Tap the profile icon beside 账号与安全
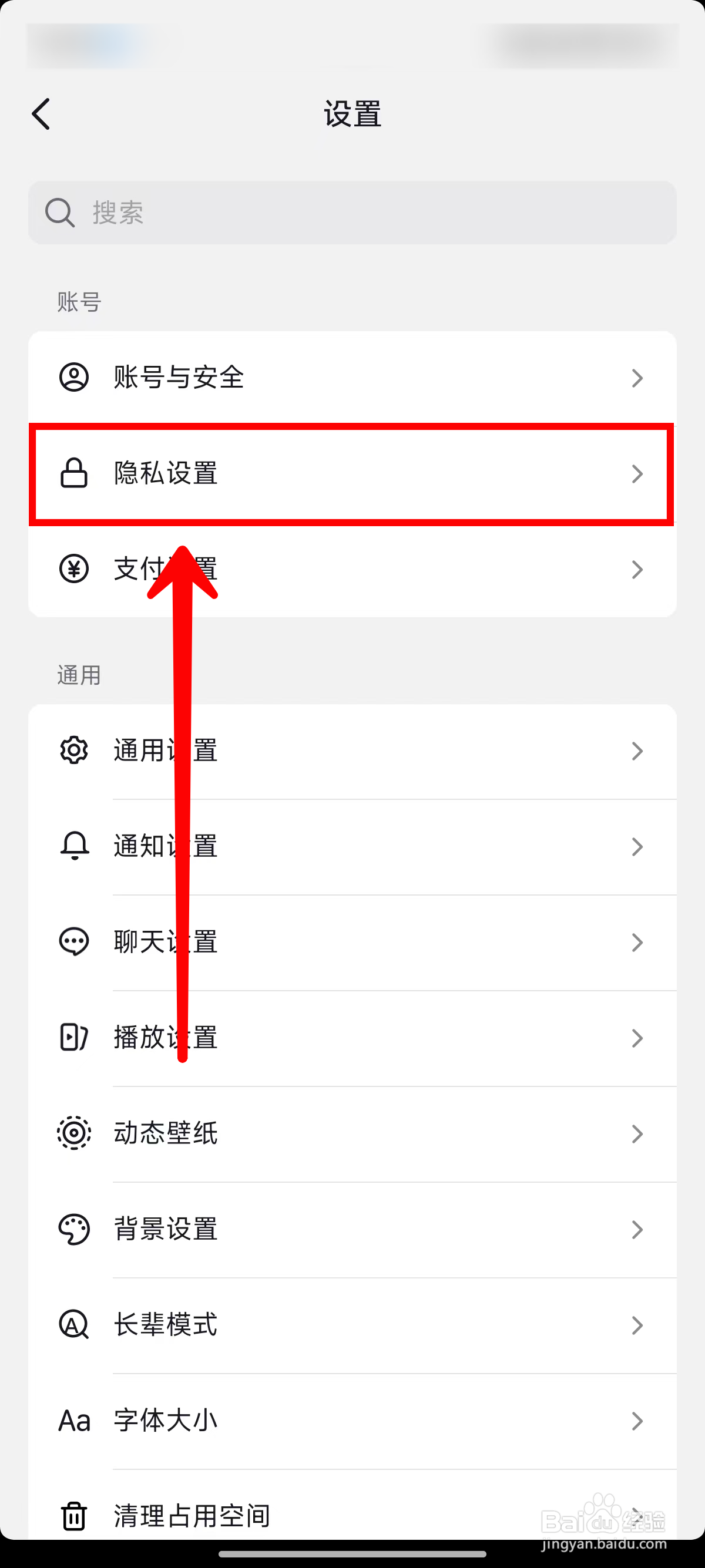 [73, 378]
